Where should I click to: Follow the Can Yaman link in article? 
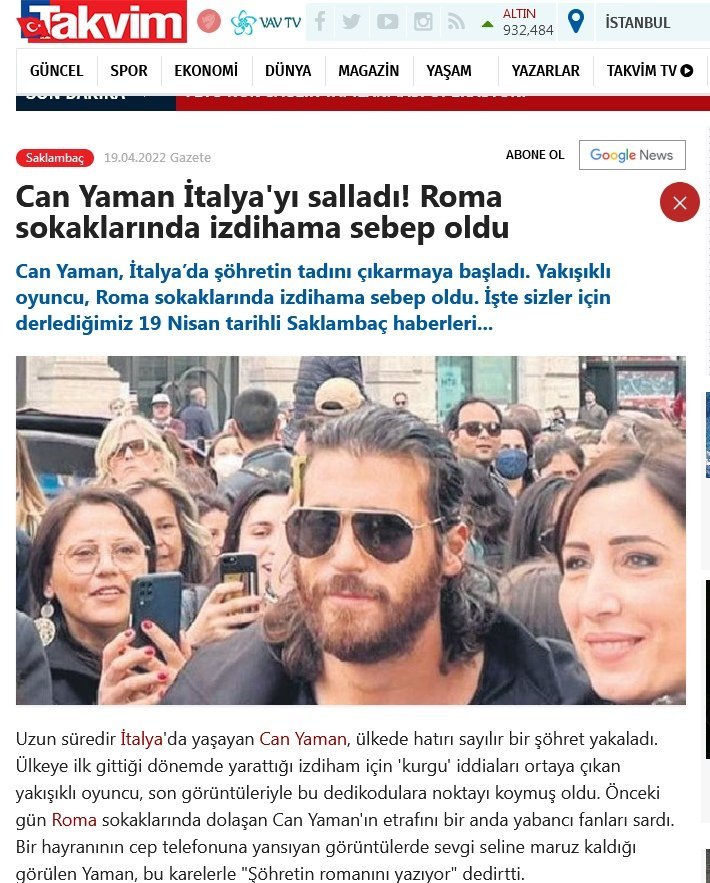302,739
